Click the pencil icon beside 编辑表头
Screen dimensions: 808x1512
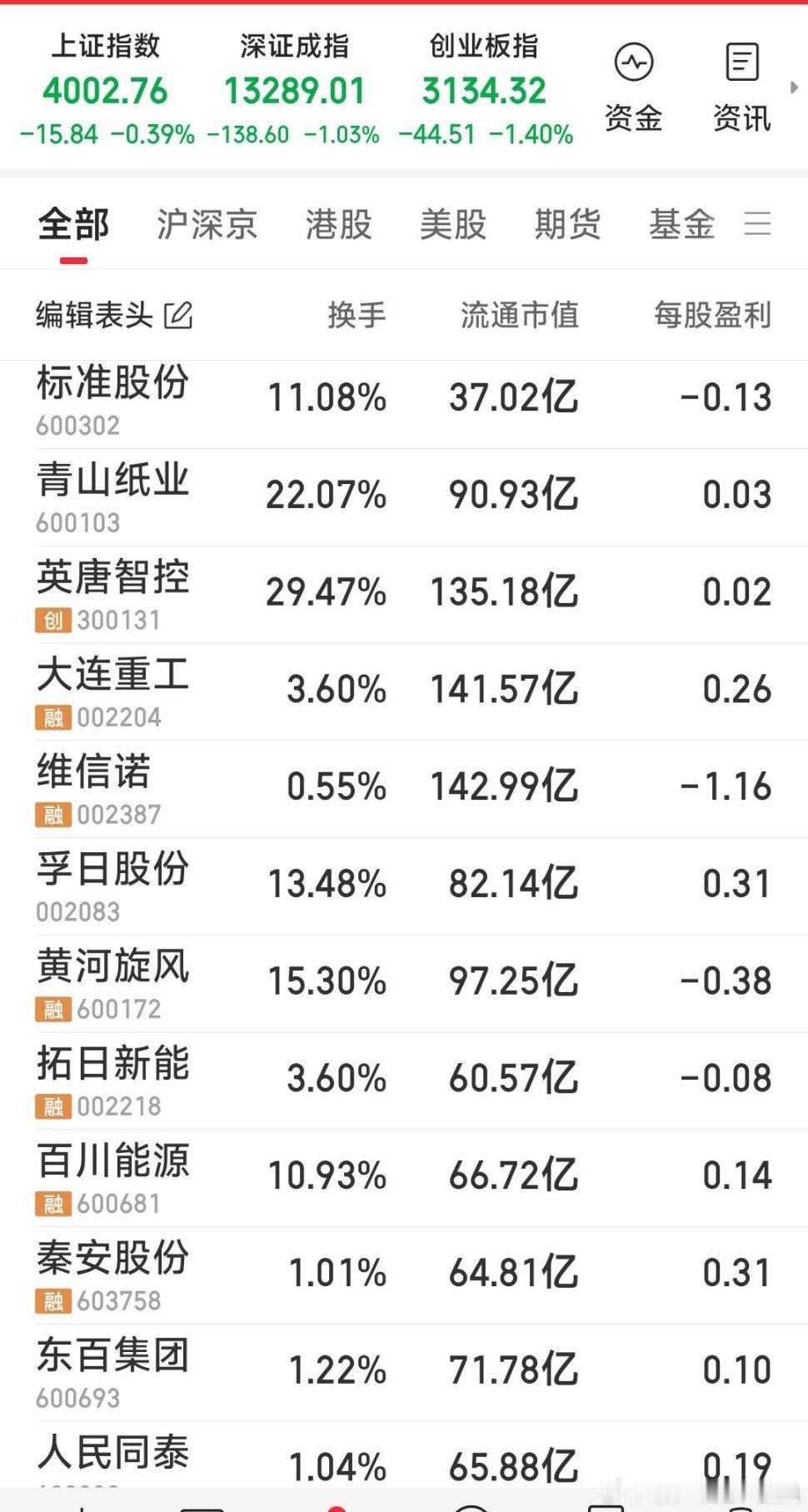[x=178, y=316]
